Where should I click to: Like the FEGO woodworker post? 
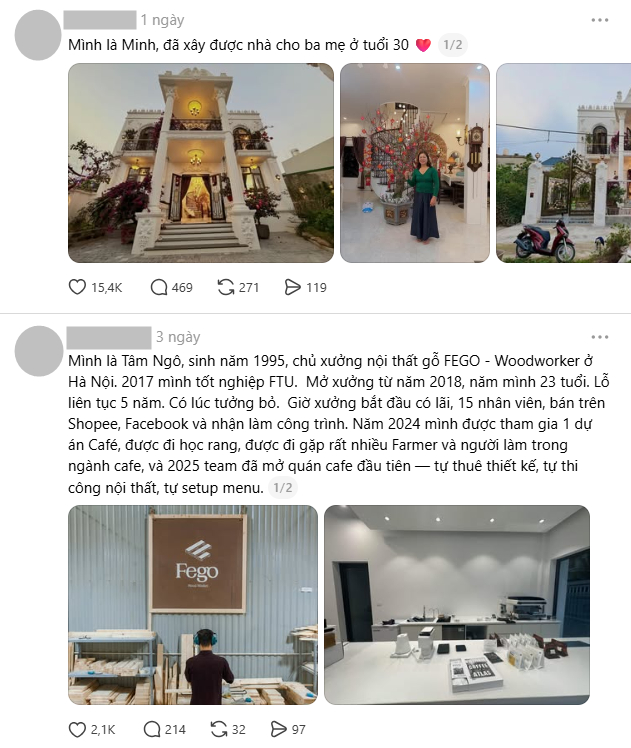(78, 730)
